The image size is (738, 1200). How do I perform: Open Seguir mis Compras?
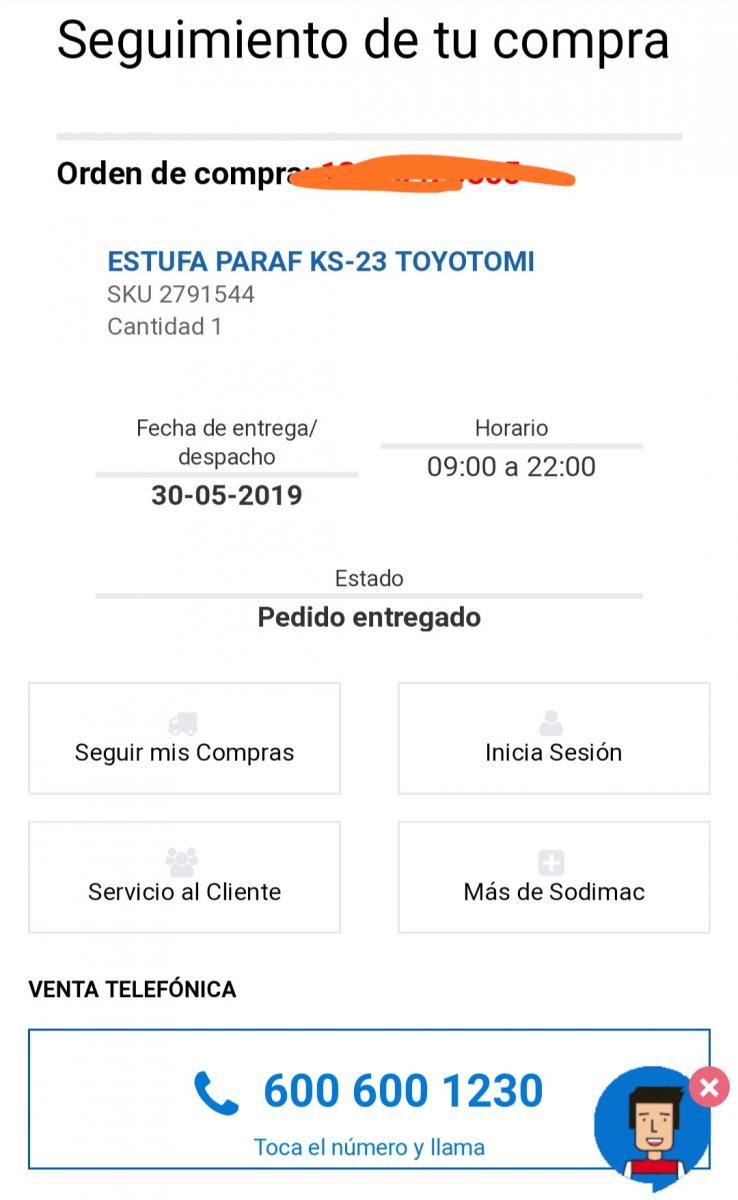(184, 738)
